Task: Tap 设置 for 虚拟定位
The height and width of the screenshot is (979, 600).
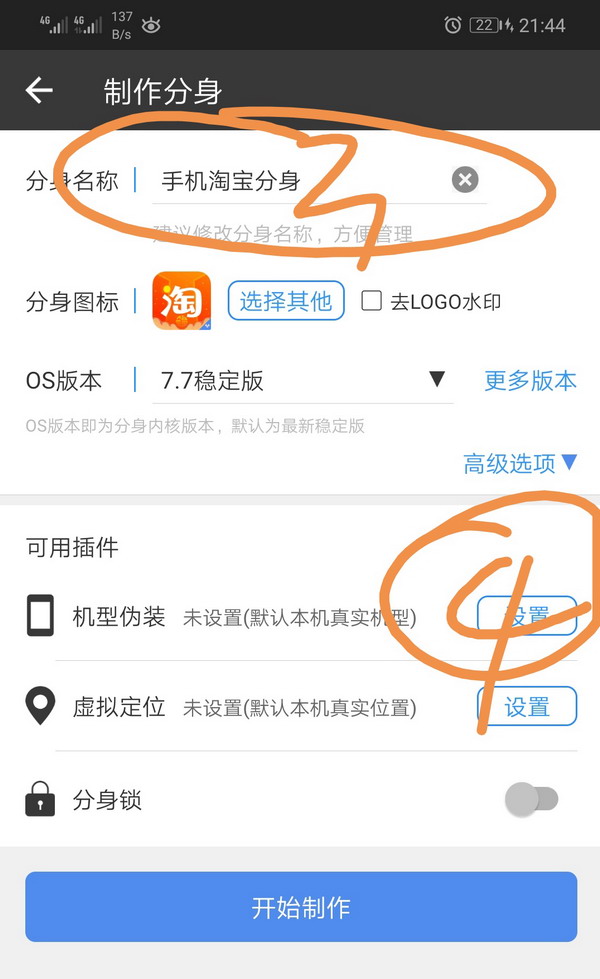Action: coord(527,706)
